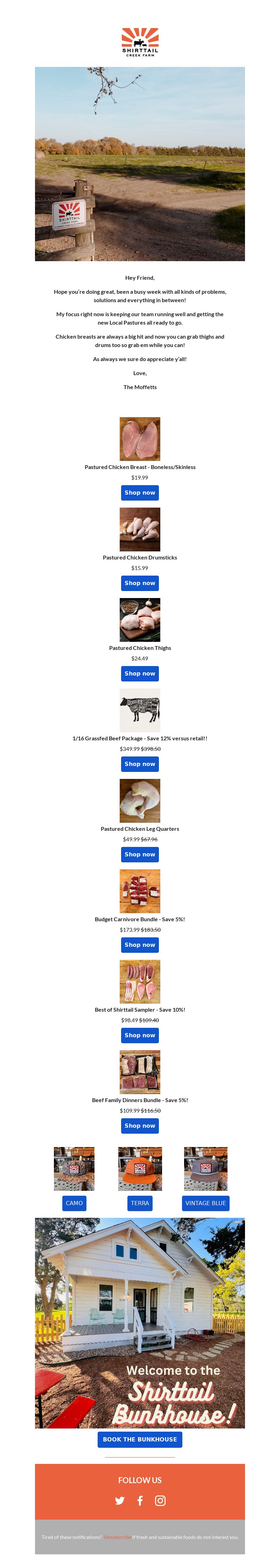Open the Facebook icon under Follow Us

[x=140, y=1500]
